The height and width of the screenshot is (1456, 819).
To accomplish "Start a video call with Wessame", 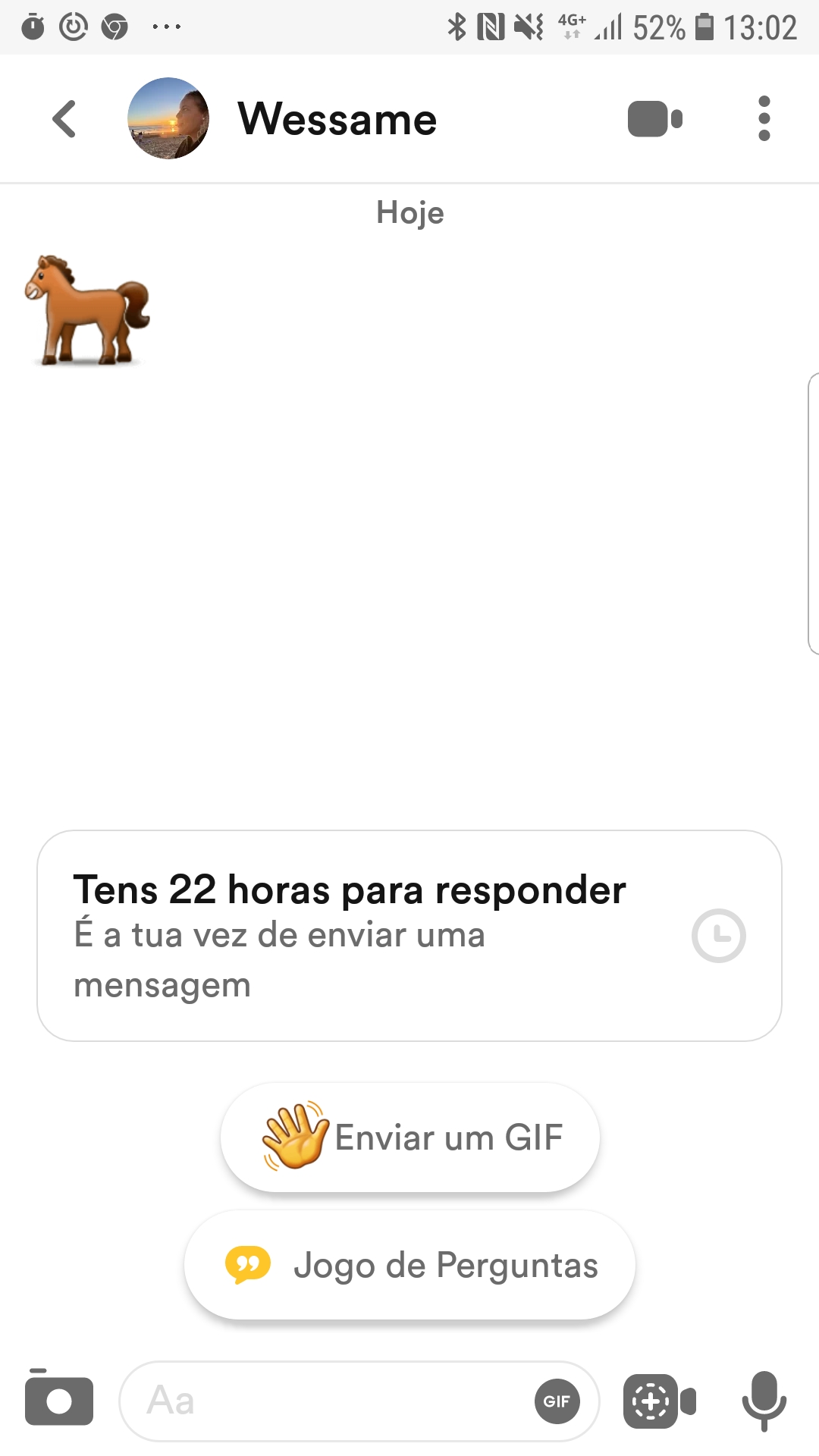I will pyautogui.click(x=655, y=119).
